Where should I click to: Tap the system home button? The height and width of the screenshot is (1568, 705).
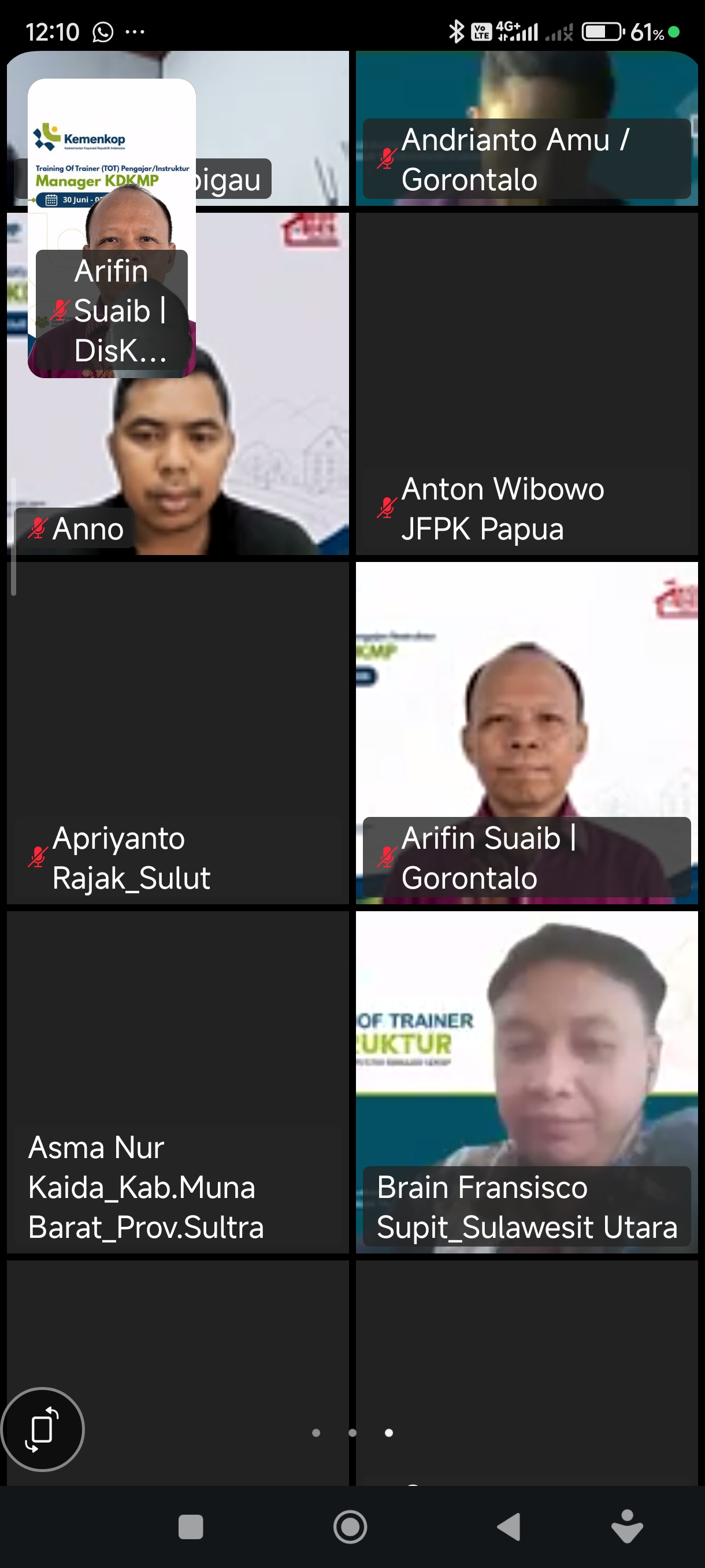point(350,1526)
